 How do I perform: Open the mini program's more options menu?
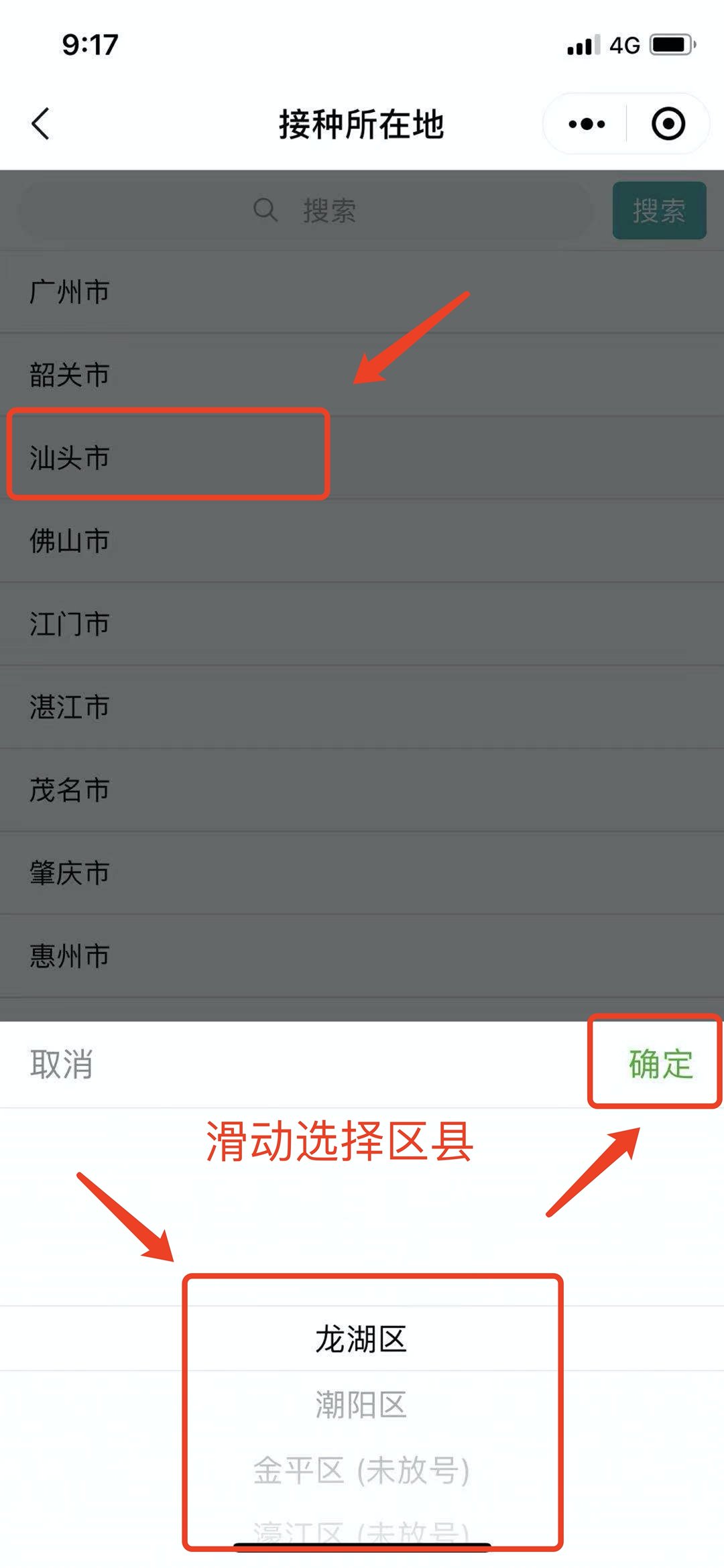coord(587,124)
